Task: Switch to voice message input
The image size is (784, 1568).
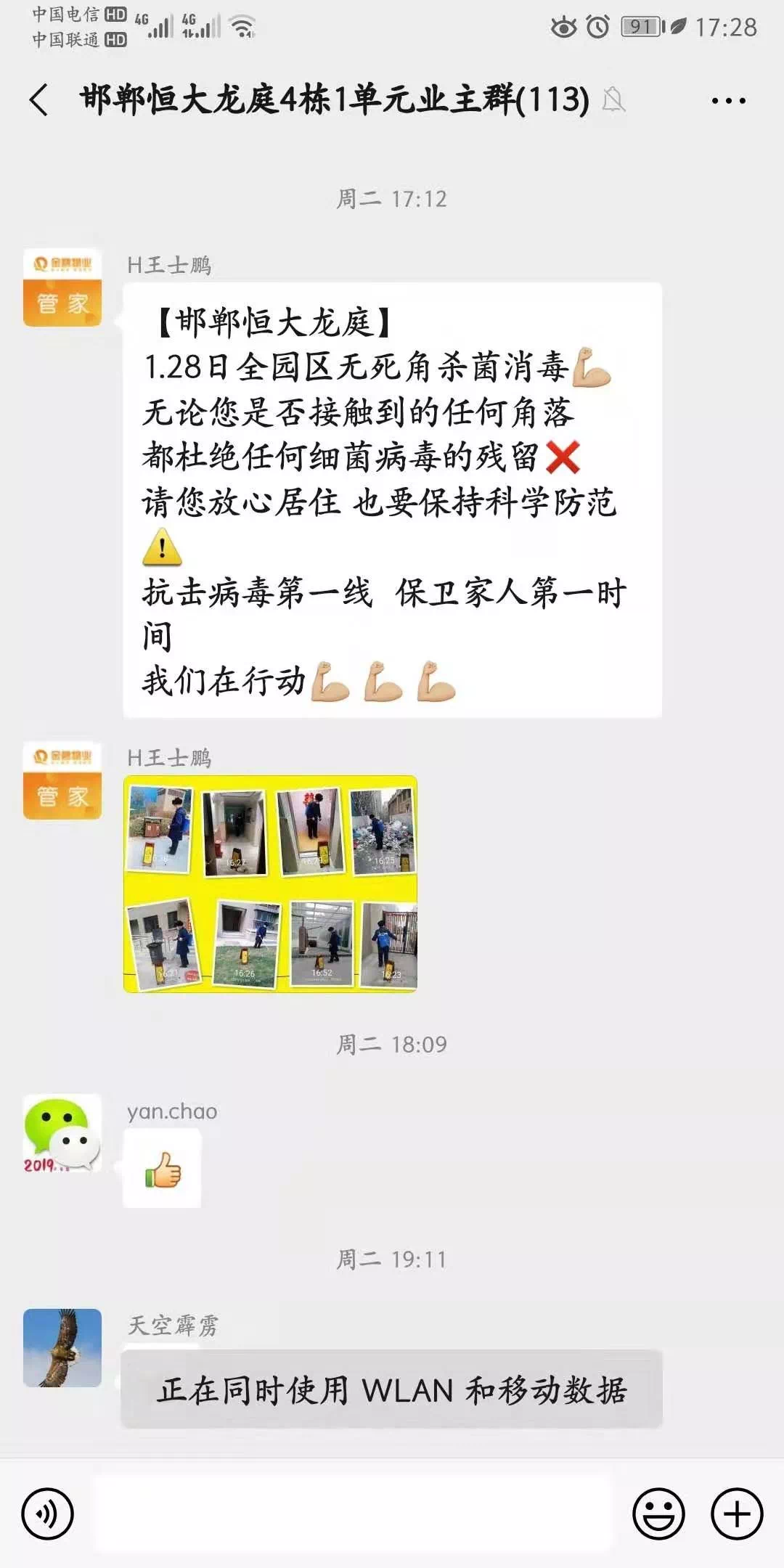Action: pyautogui.click(x=48, y=1514)
